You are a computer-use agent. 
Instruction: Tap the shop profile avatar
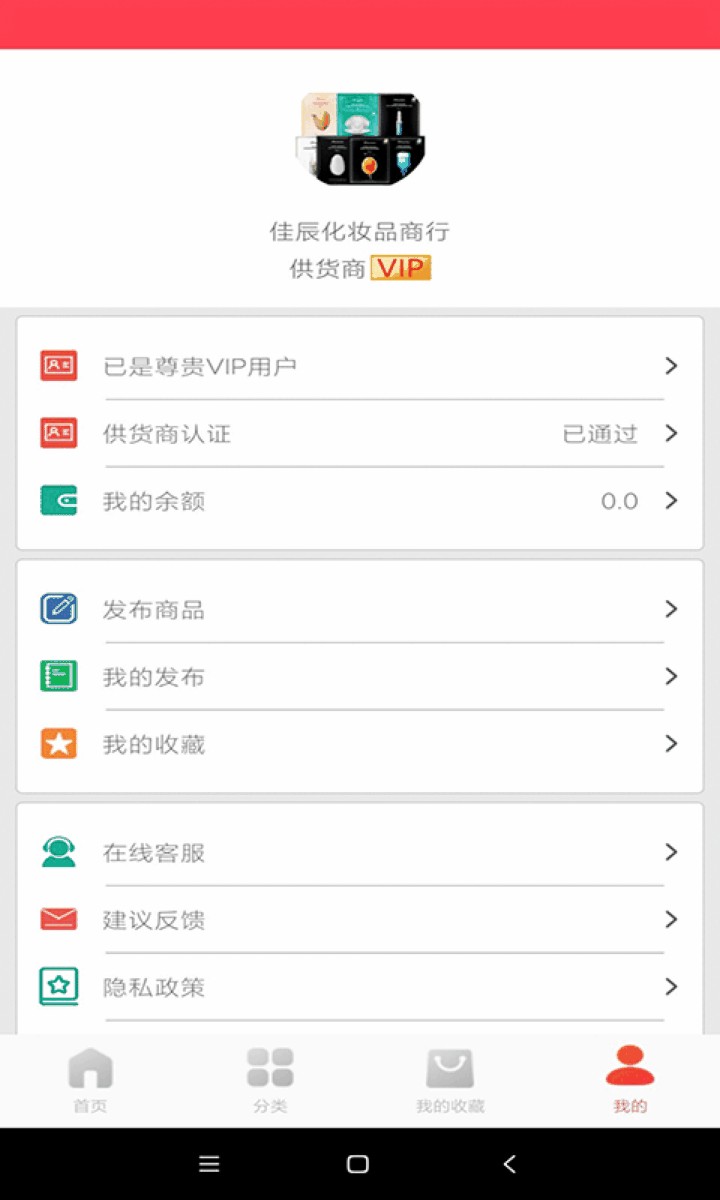click(362, 139)
